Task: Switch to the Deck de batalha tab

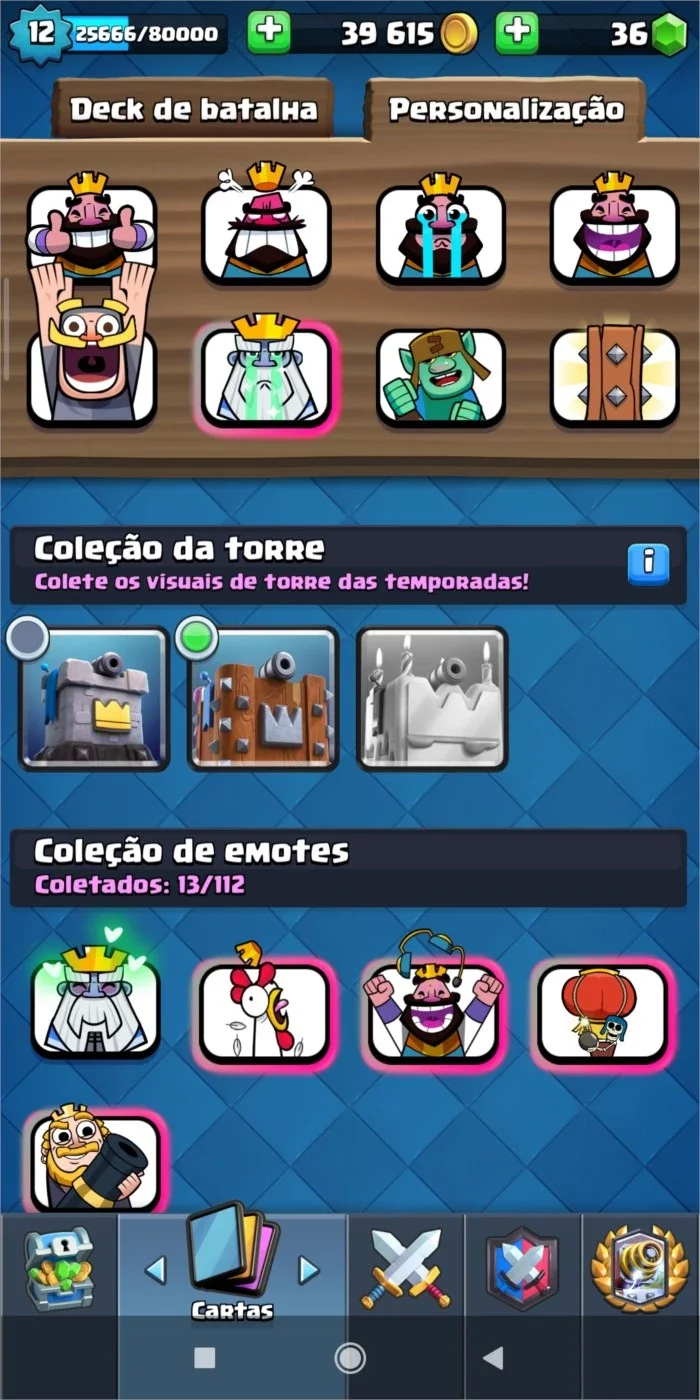Action: [x=193, y=108]
